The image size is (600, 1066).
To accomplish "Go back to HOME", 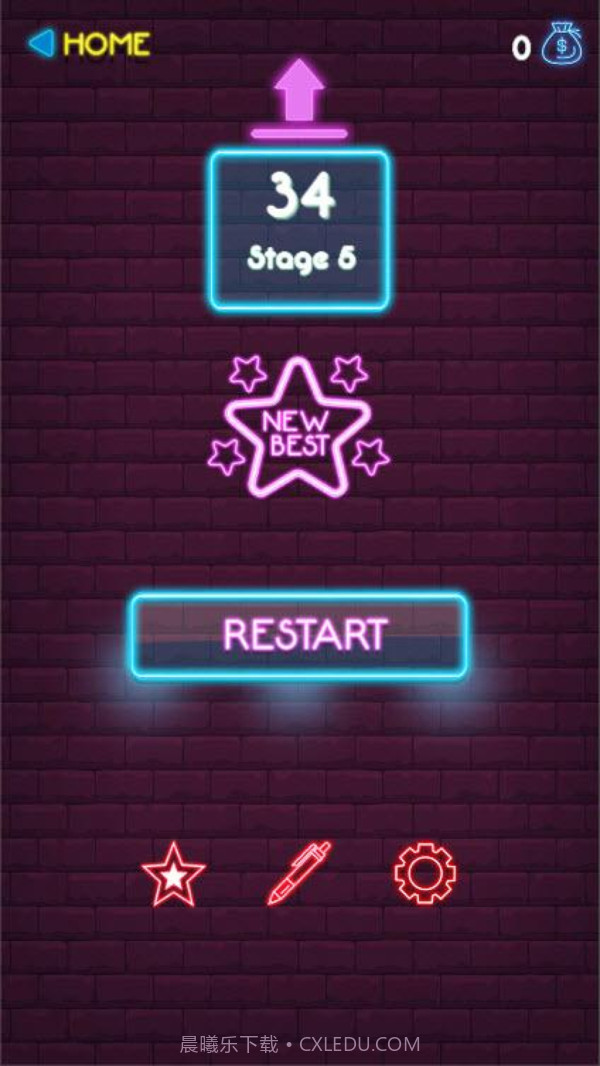I will (x=90, y=44).
